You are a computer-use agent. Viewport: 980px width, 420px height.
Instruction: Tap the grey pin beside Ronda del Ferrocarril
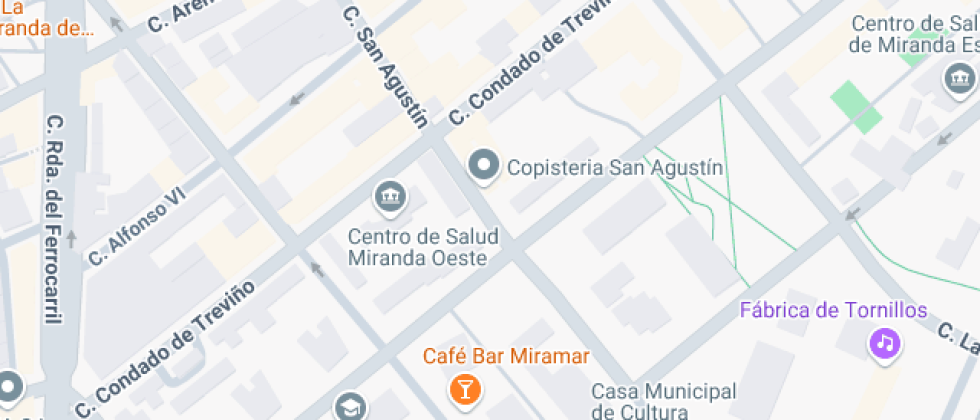10,388
